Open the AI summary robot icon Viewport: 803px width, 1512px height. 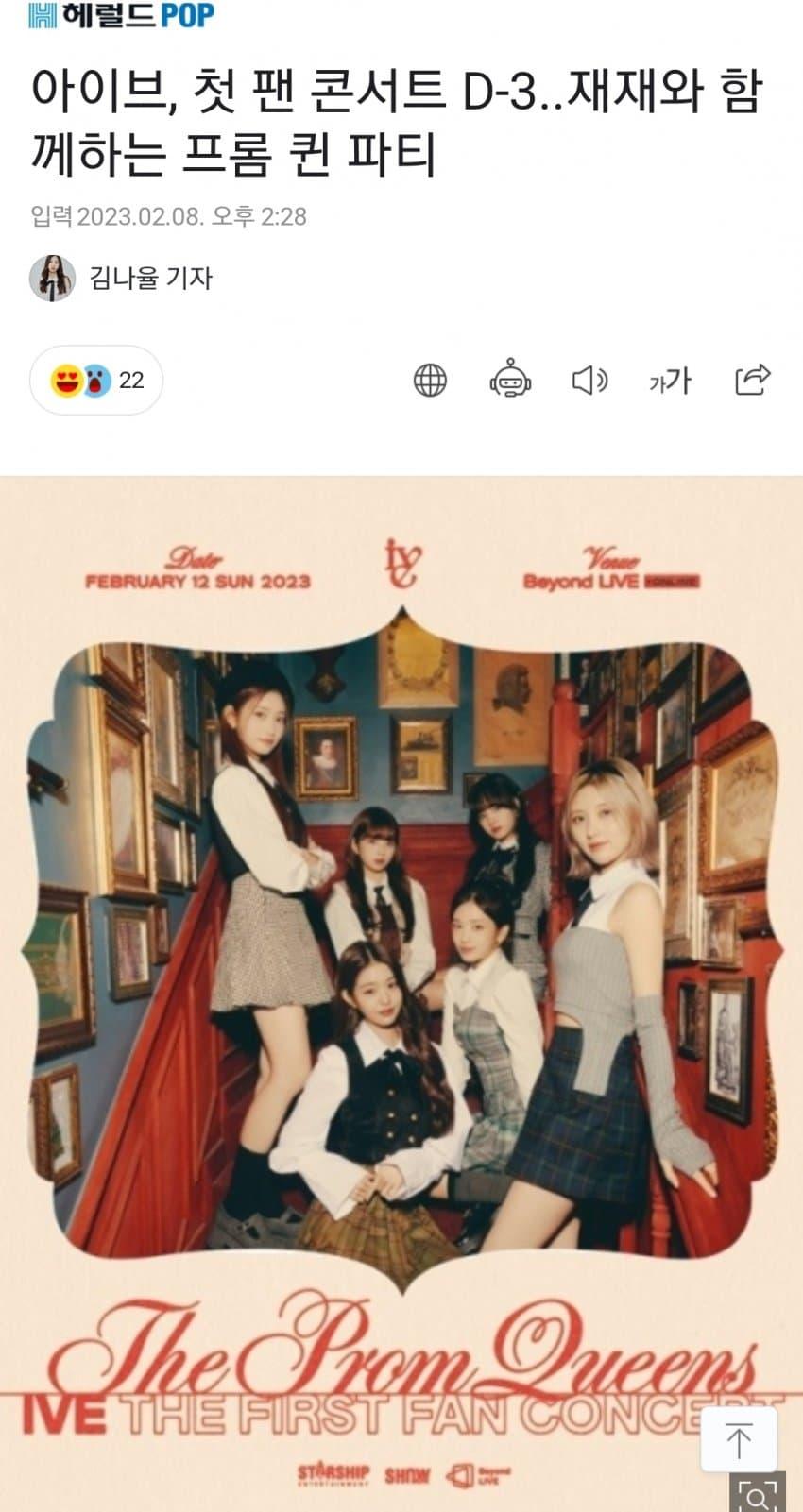(510, 380)
